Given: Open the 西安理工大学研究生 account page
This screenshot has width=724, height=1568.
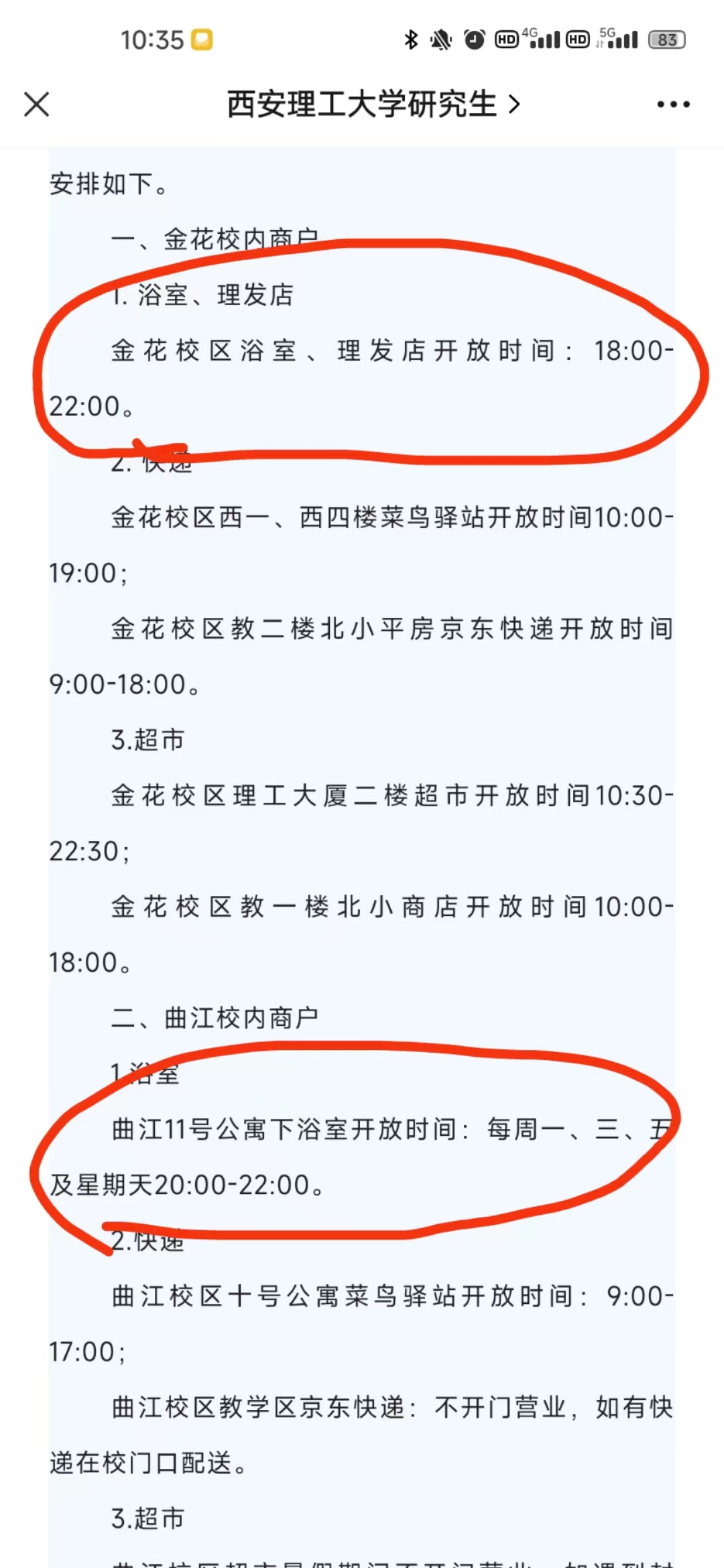Looking at the screenshot, I should (373, 105).
